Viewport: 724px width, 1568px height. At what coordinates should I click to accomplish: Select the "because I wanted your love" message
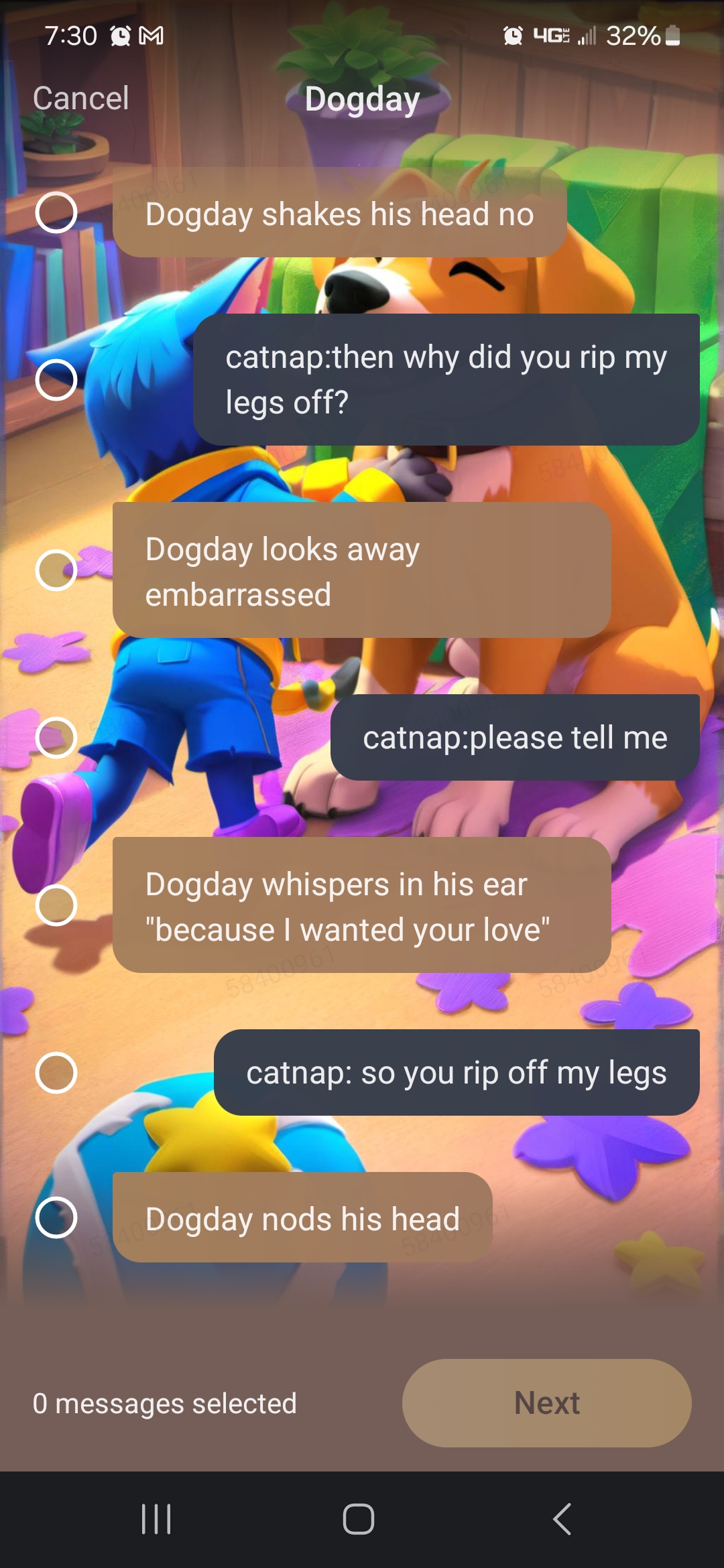56,905
